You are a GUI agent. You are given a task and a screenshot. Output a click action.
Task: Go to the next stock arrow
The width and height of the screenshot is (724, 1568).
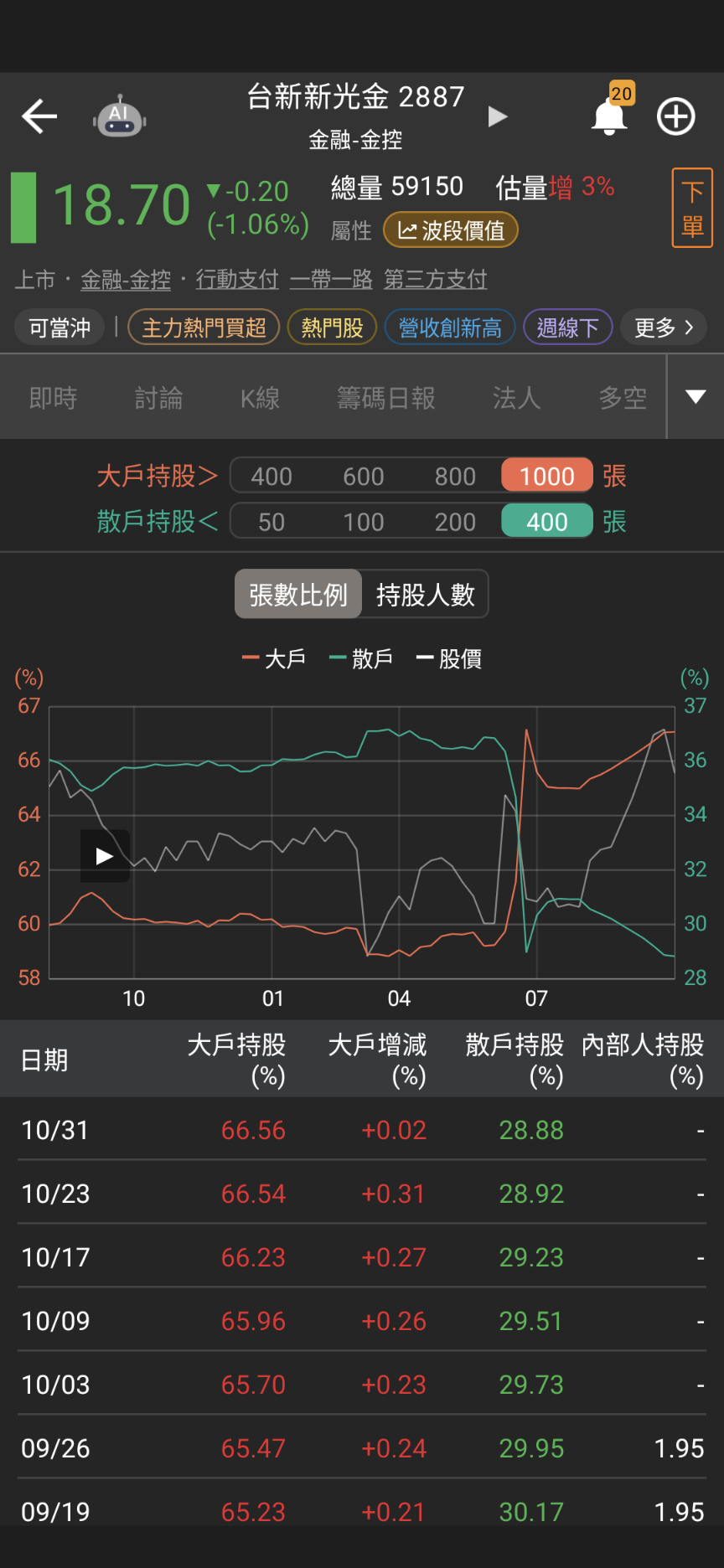[498, 116]
